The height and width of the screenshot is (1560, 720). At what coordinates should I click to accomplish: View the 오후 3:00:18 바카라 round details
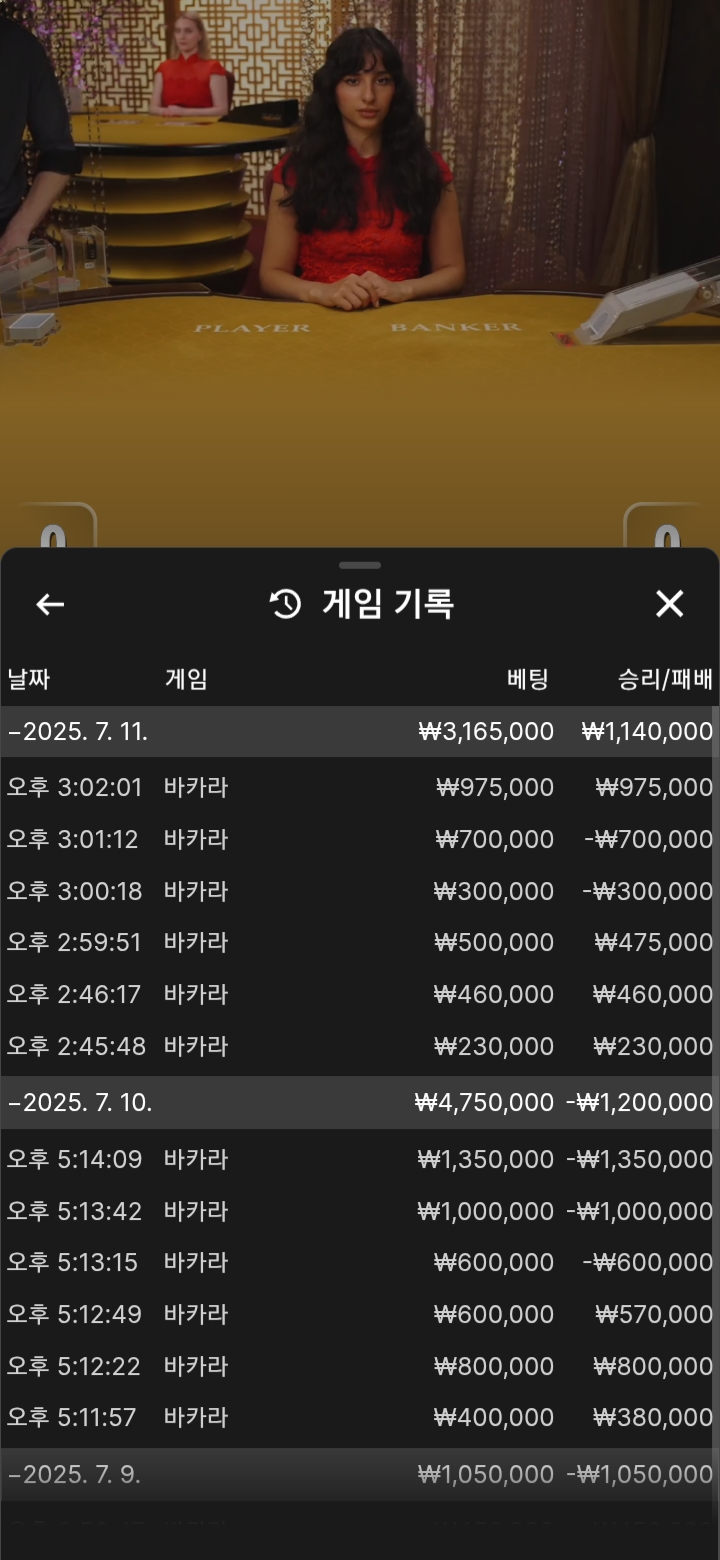(x=360, y=891)
